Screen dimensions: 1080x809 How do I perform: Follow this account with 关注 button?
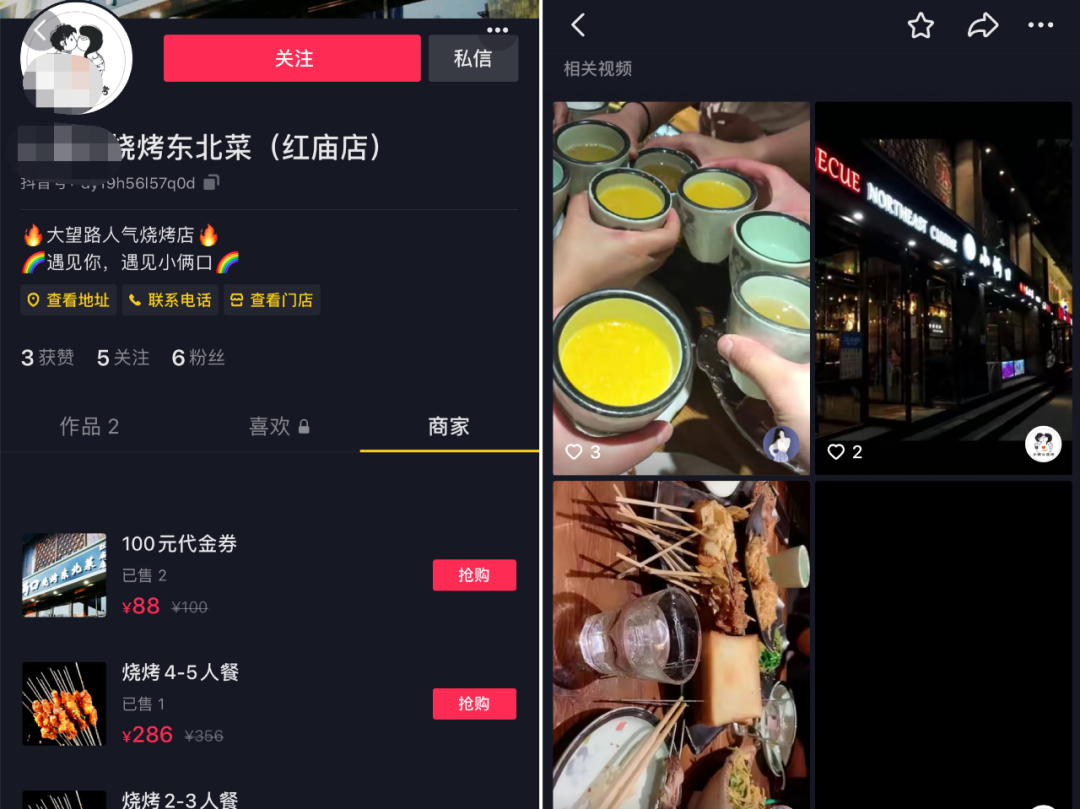tap(292, 59)
